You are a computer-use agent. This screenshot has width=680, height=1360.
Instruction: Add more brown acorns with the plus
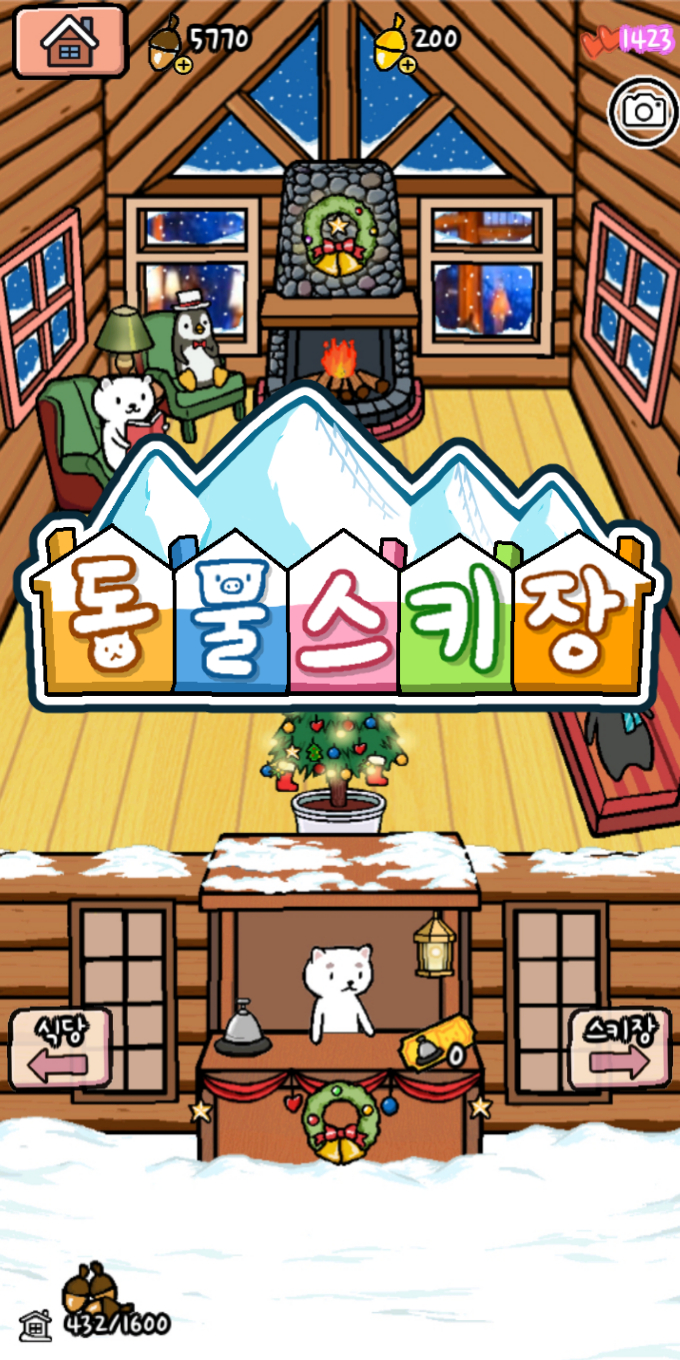coord(183,65)
